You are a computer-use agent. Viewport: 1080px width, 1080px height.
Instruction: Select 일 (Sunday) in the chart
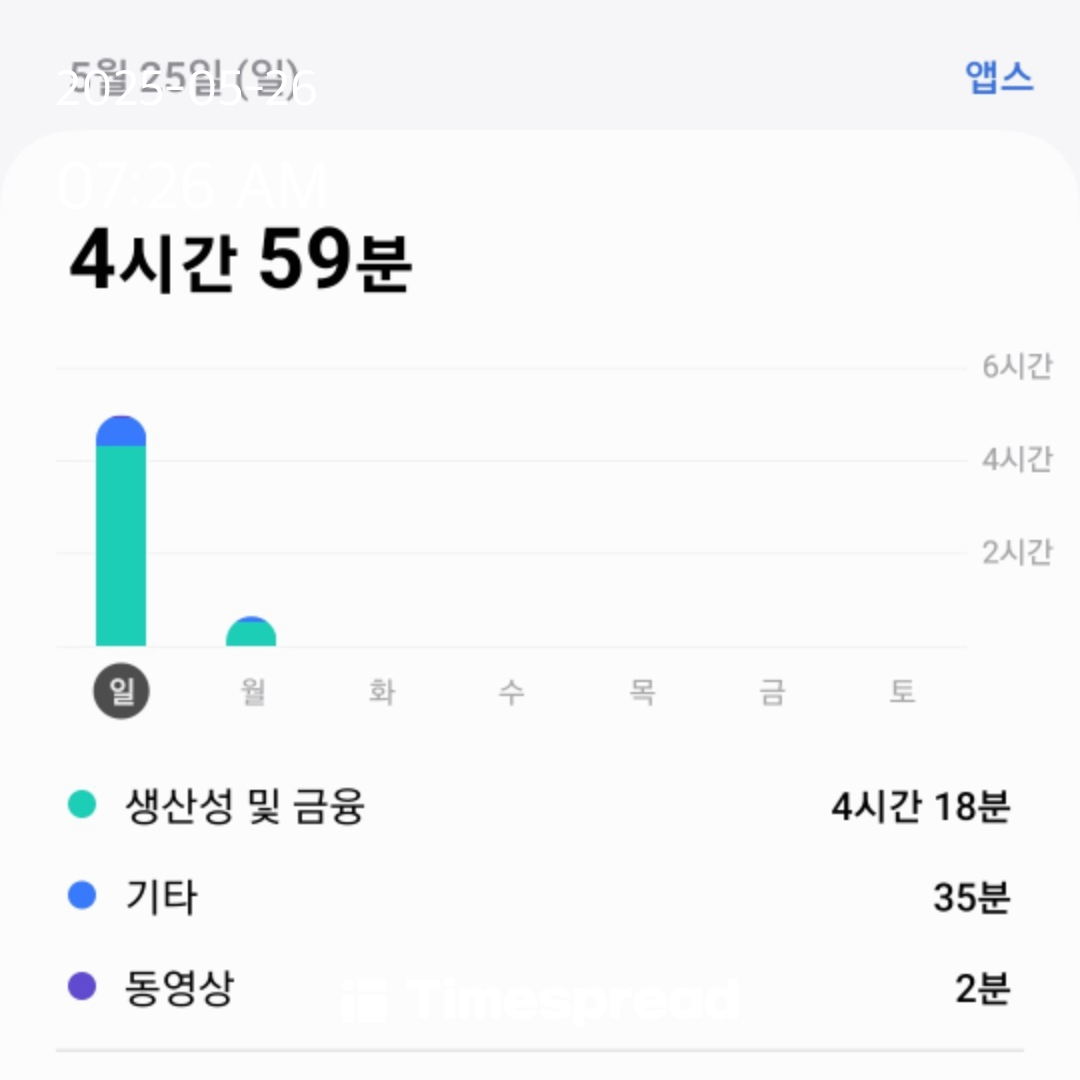tap(121, 691)
